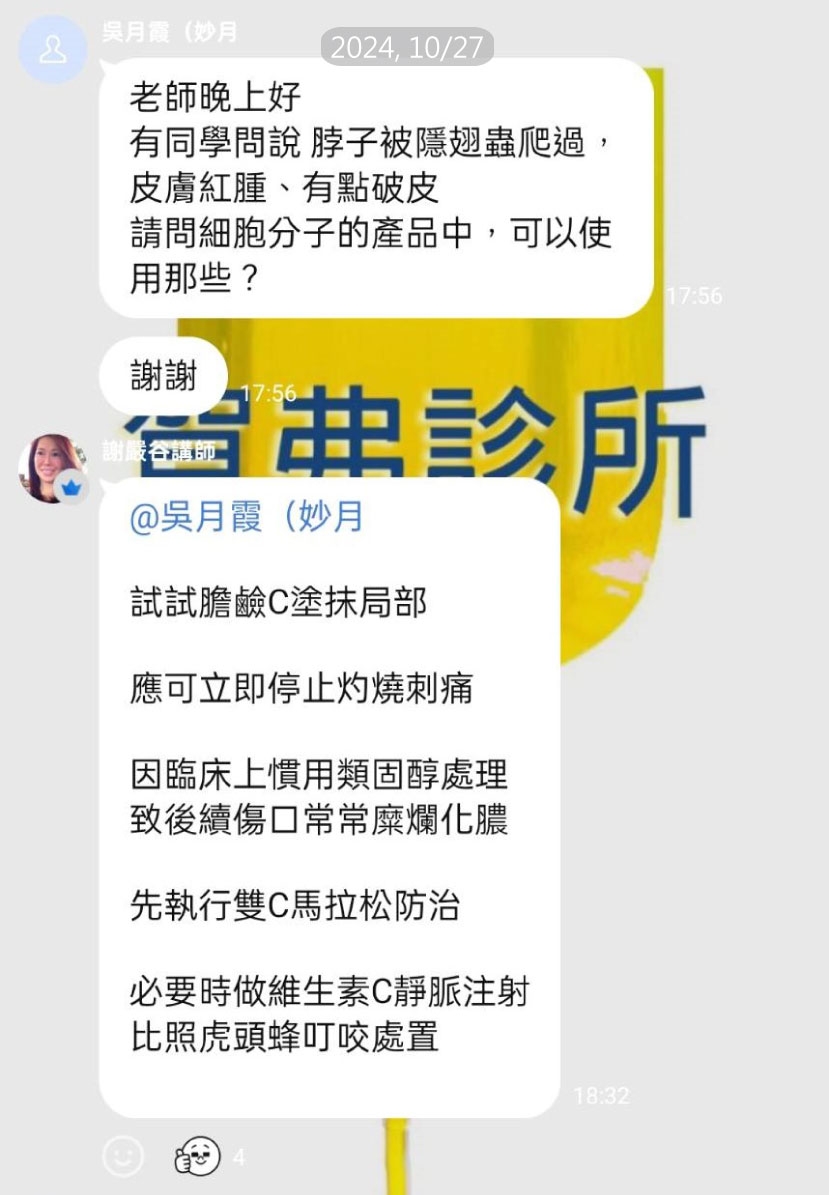The width and height of the screenshot is (829, 1195).
Task: Tap the @吳月霞 mention link
Action: (246, 519)
